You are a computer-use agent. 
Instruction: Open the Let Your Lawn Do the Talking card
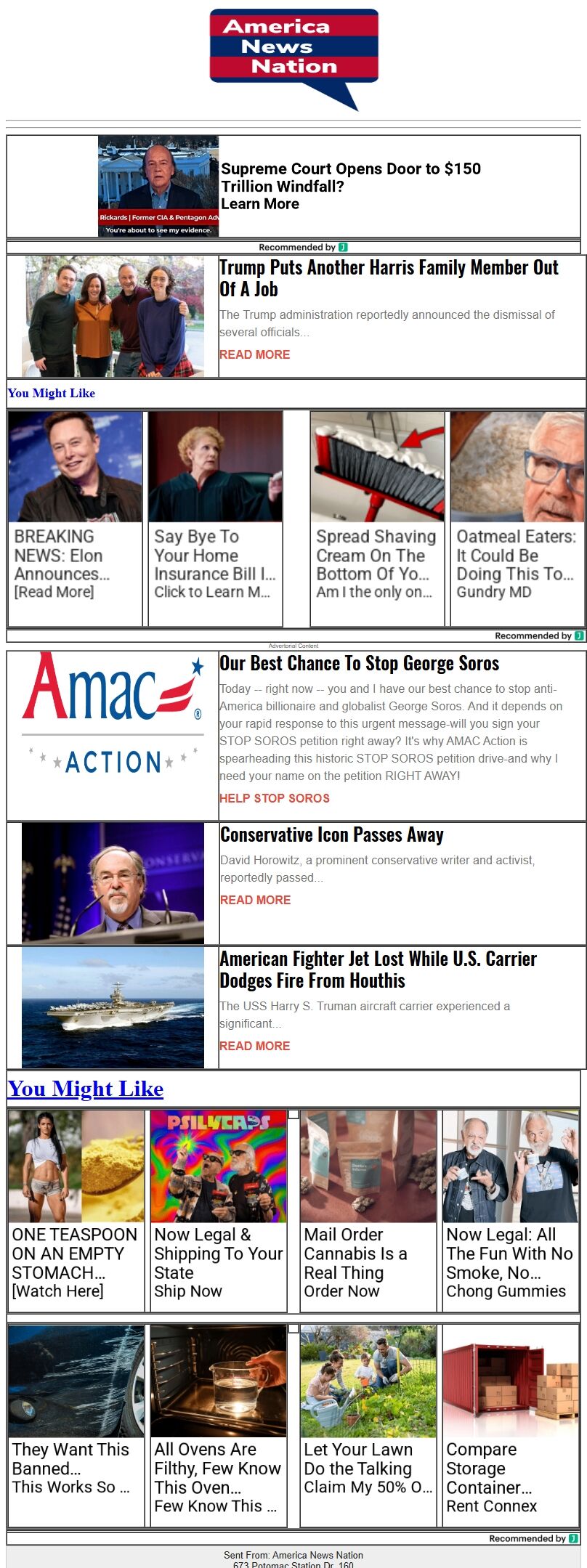pos(368,1424)
